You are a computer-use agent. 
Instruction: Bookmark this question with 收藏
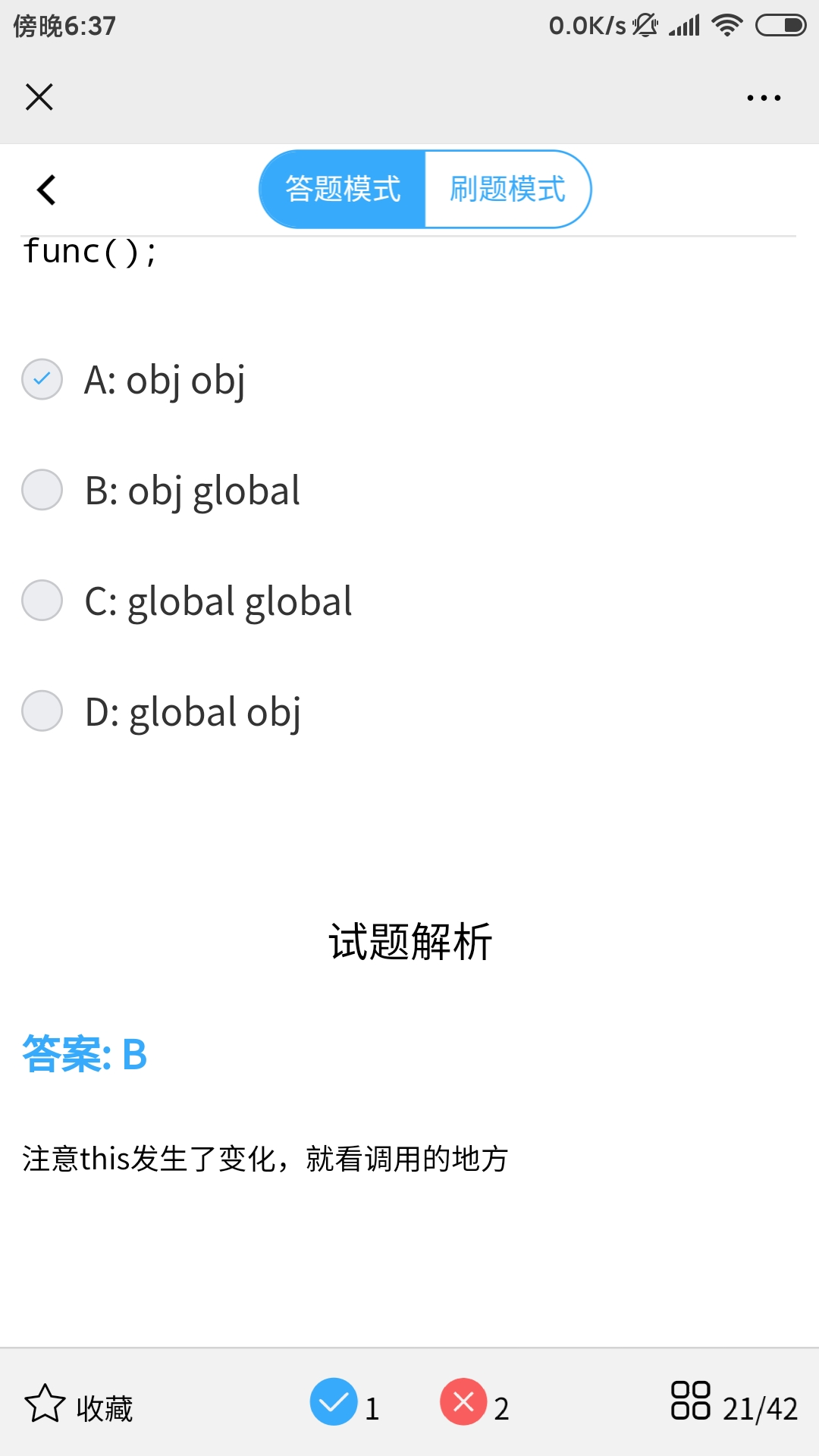coord(79,1406)
